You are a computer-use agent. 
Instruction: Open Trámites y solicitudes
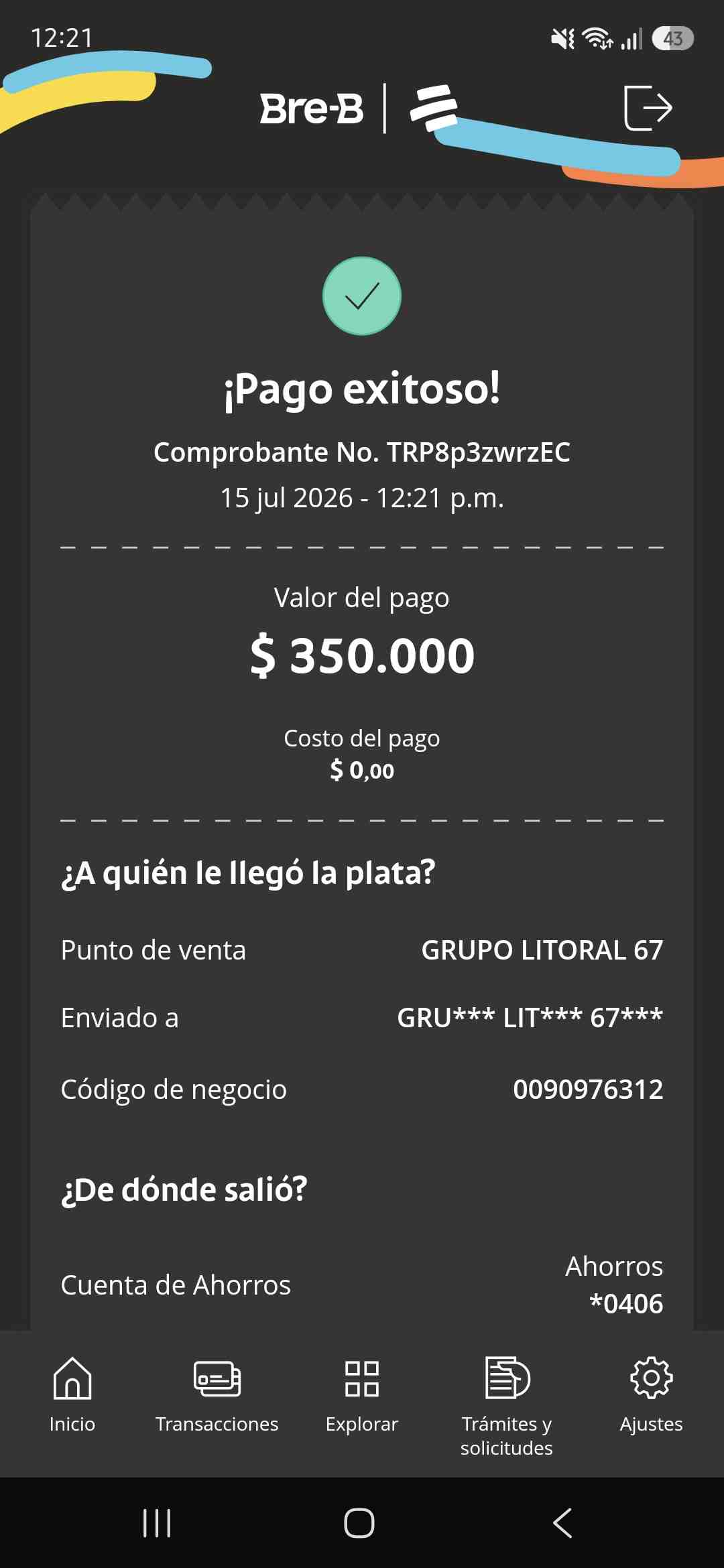pos(507,1406)
